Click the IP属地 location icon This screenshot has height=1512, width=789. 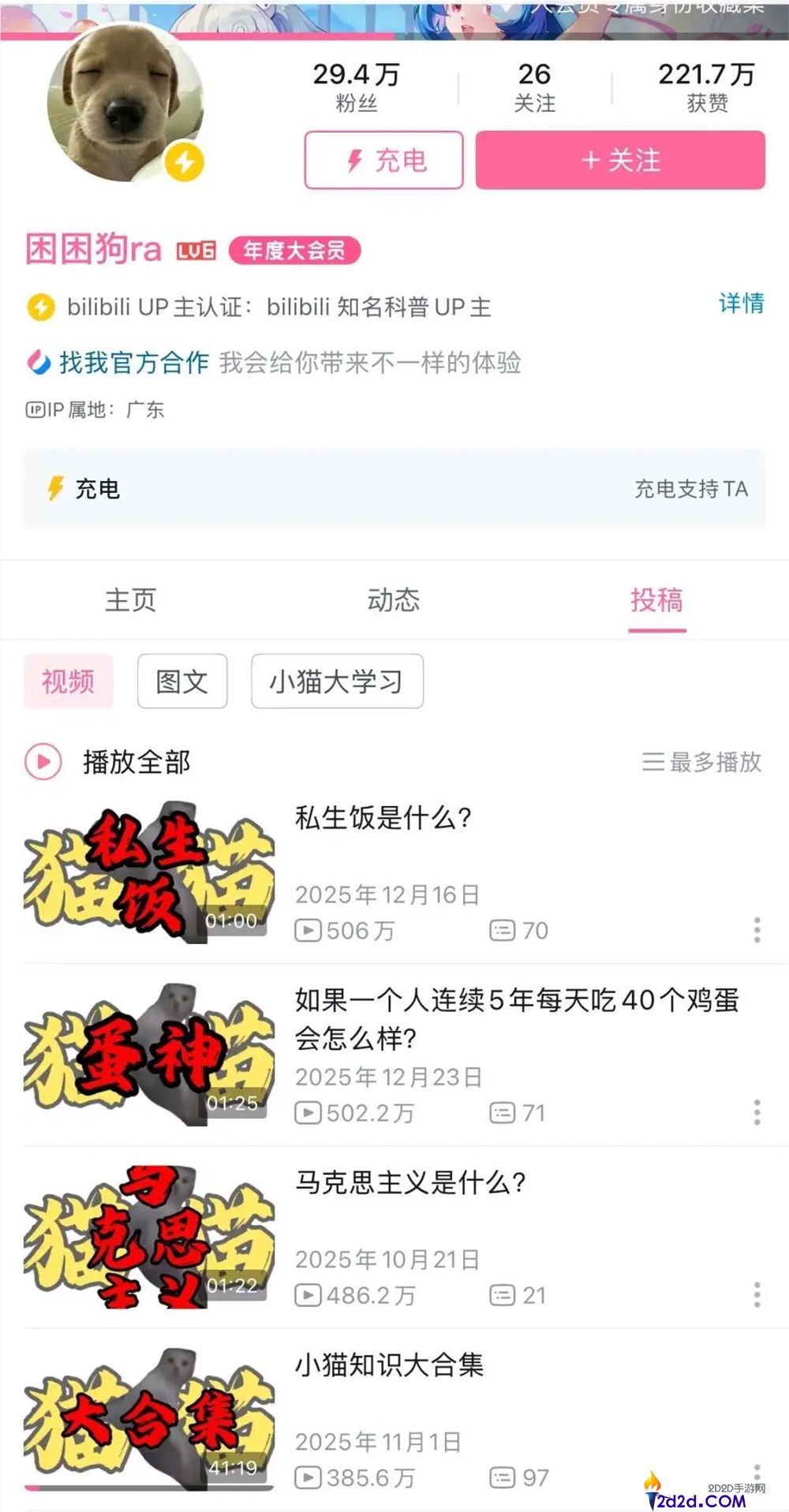[x=35, y=410]
